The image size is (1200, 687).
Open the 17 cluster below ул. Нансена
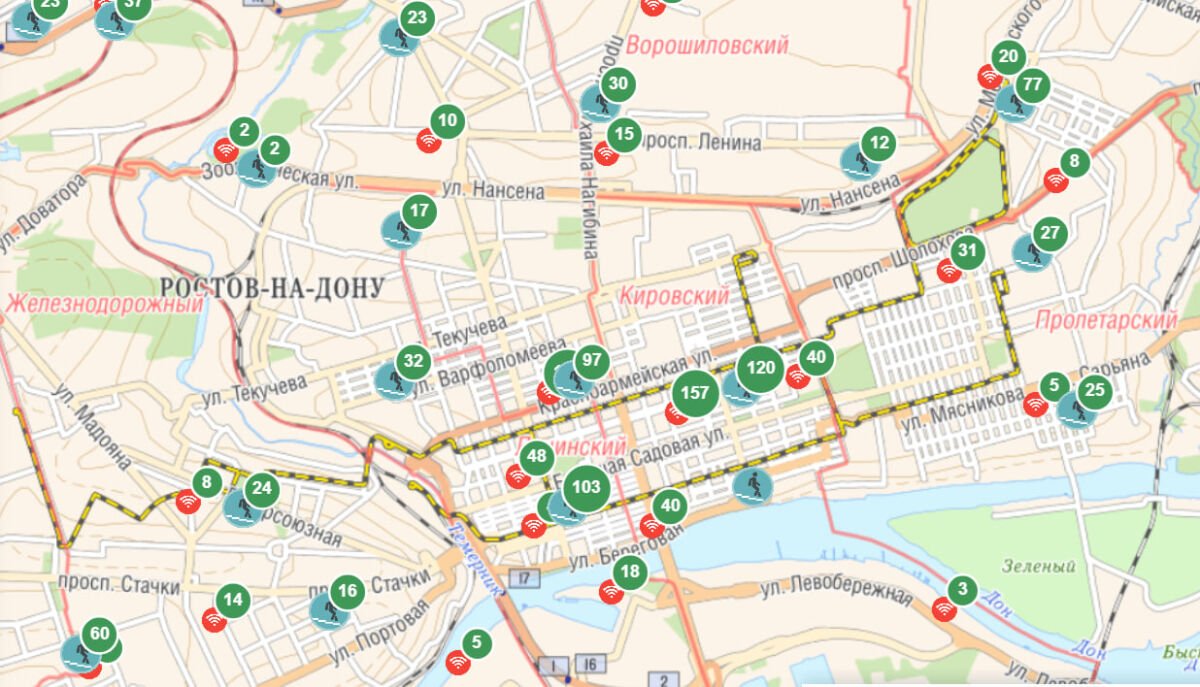pos(419,212)
